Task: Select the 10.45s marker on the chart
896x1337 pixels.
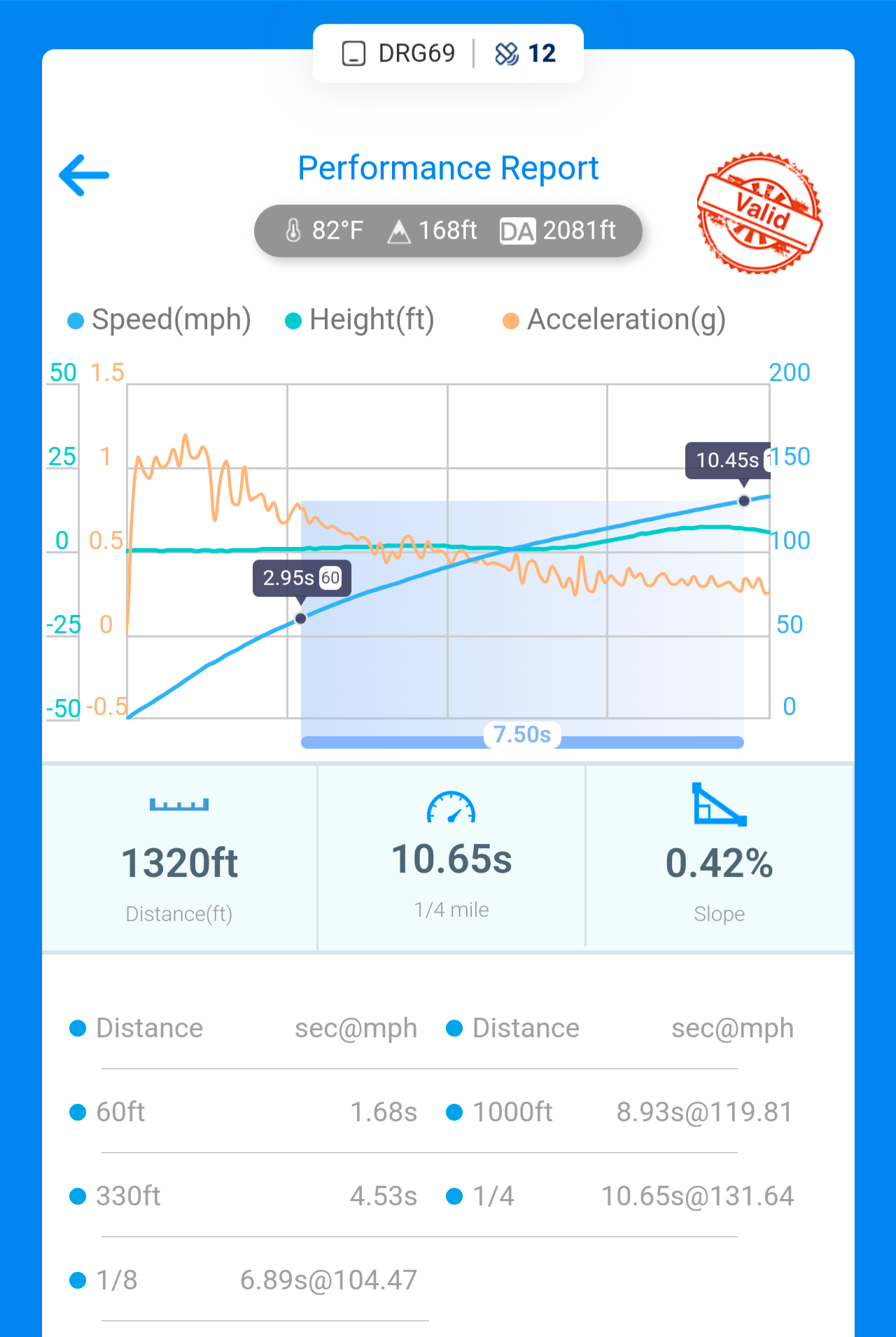Action: [x=744, y=500]
